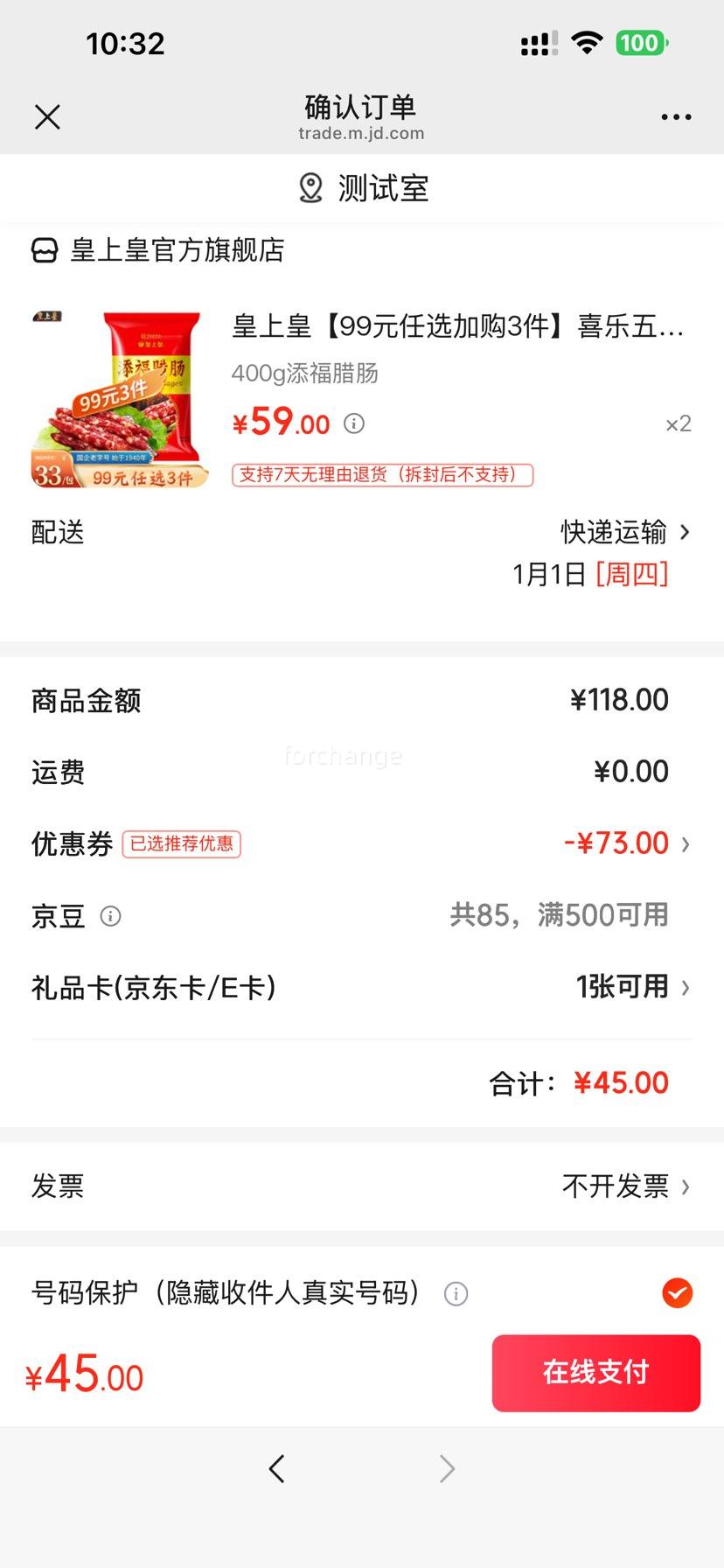724x1568 pixels.
Task: Open the info icon next to ¥59.00 price
Action: click(x=353, y=423)
